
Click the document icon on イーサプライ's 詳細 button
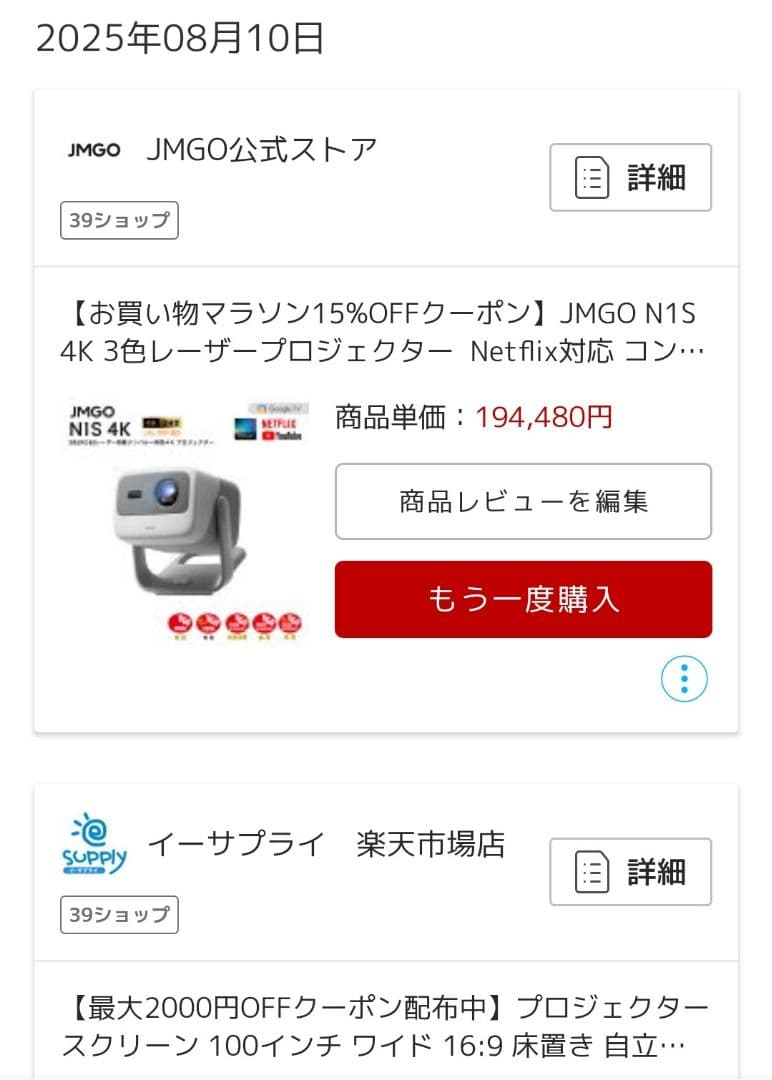pos(591,870)
